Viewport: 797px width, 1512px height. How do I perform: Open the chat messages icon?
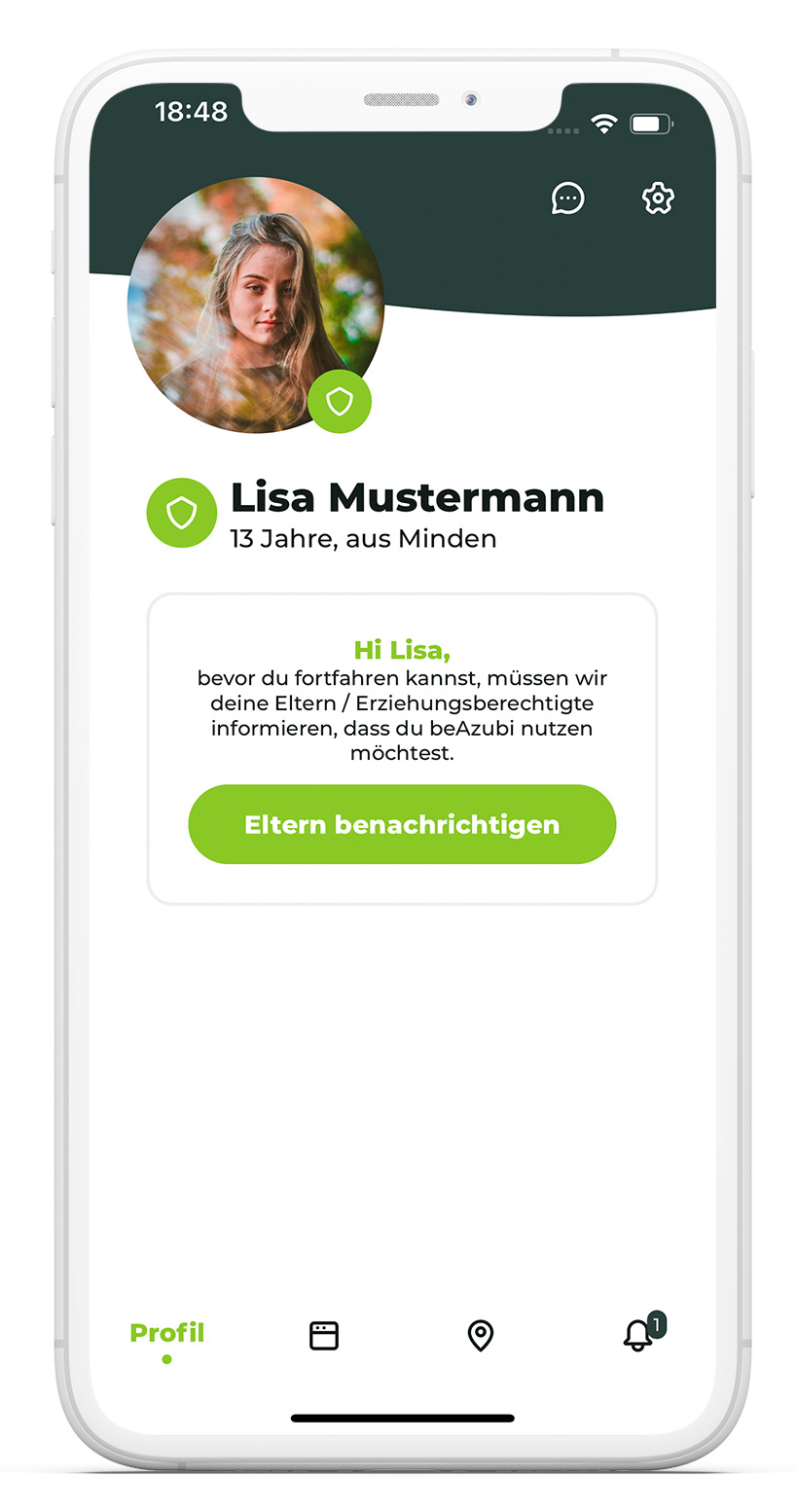568,198
